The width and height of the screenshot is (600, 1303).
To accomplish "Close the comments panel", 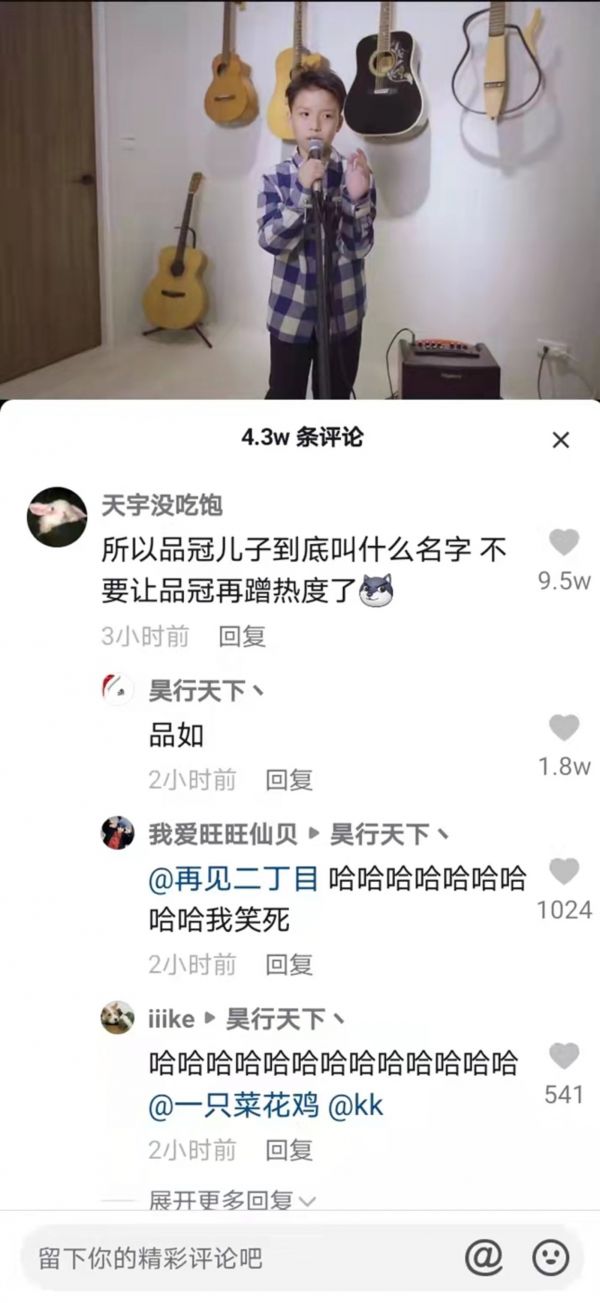I will [561, 440].
